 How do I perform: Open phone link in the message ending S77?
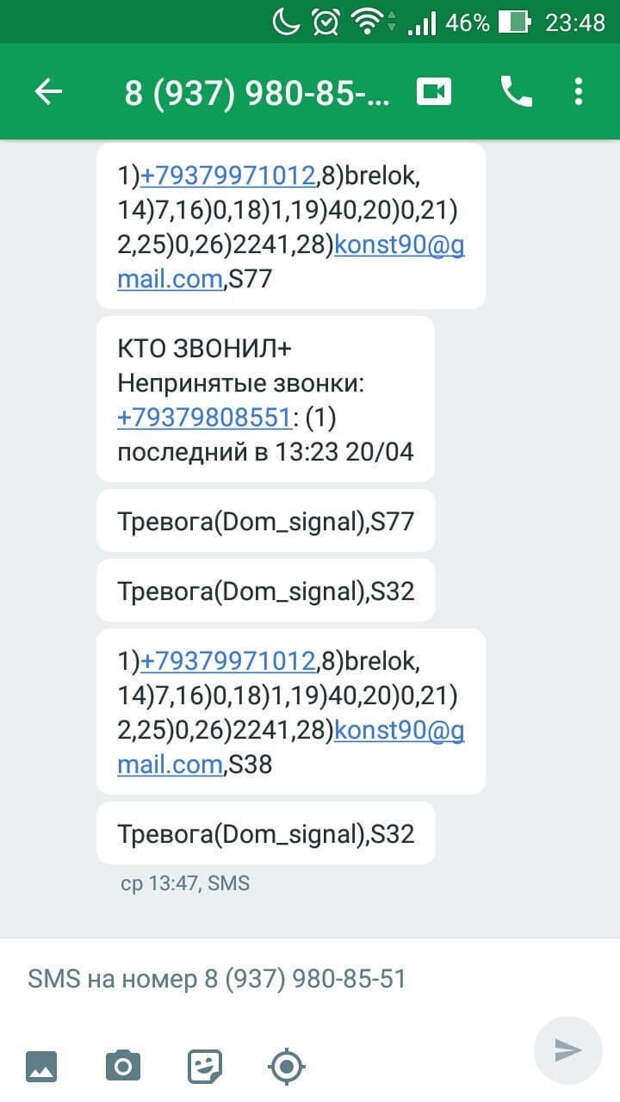[x=227, y=178]
